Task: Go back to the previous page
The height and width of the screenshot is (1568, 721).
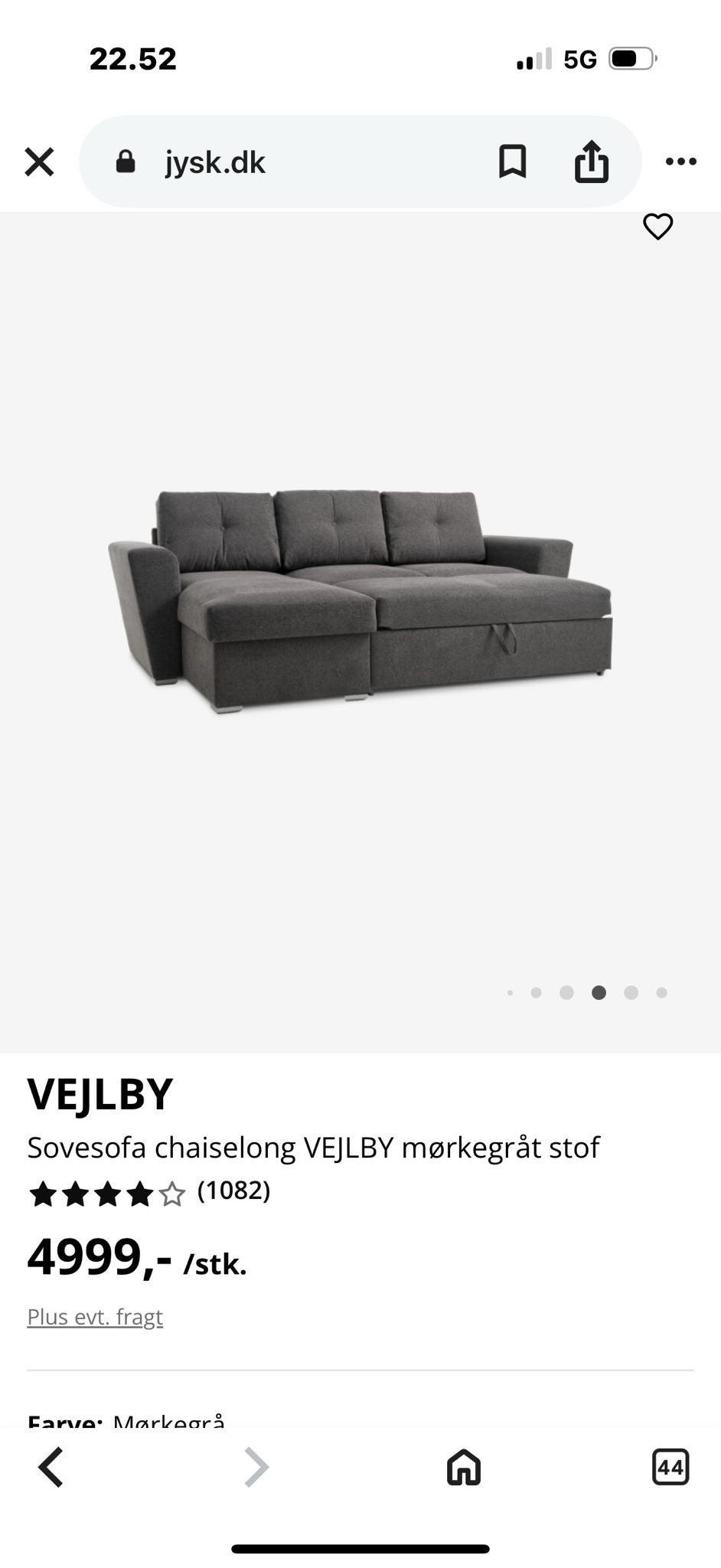Action: point(51,1468)
